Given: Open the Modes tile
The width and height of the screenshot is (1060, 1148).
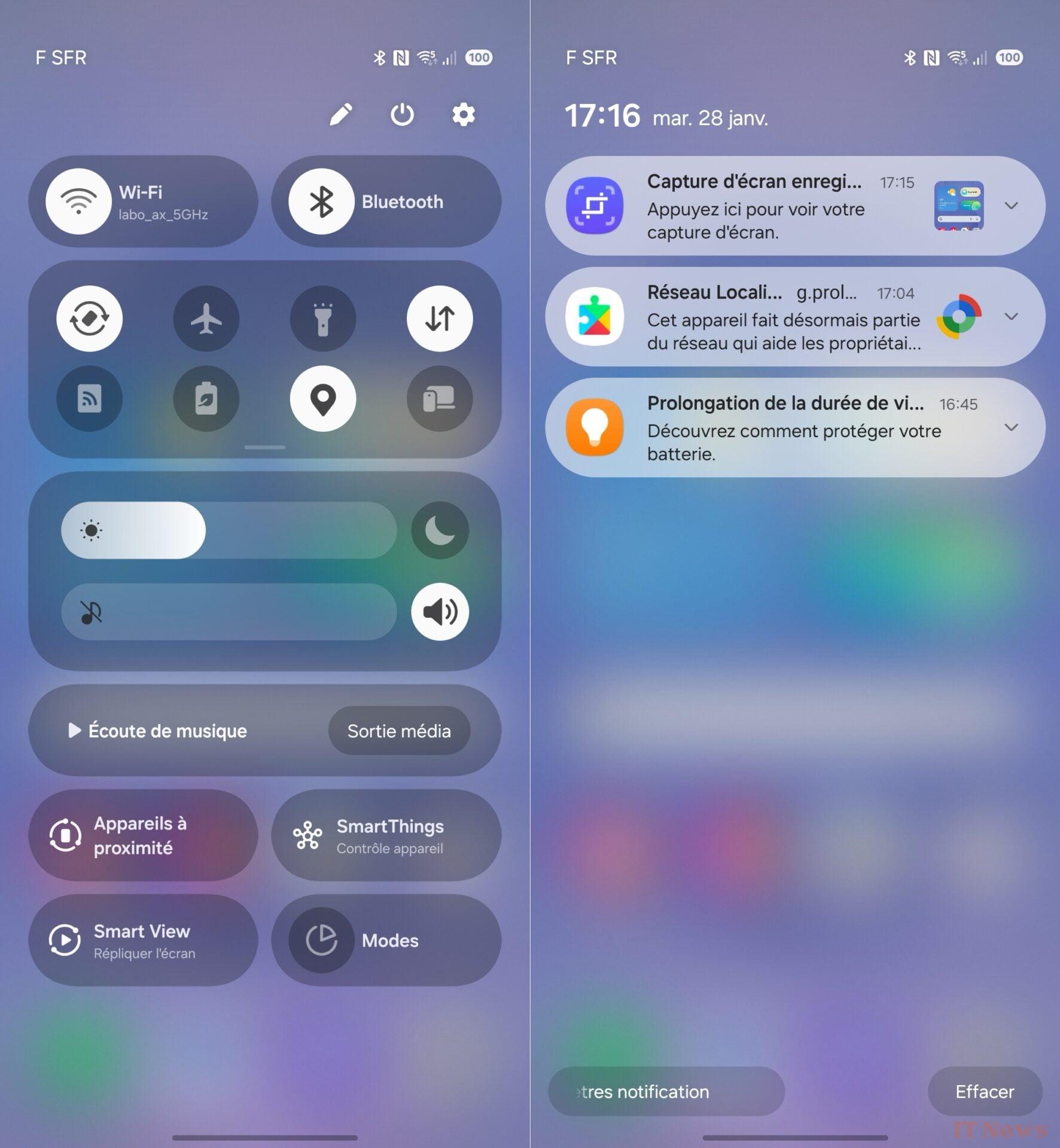Looking at the screenshot, I should click(386, 941).
